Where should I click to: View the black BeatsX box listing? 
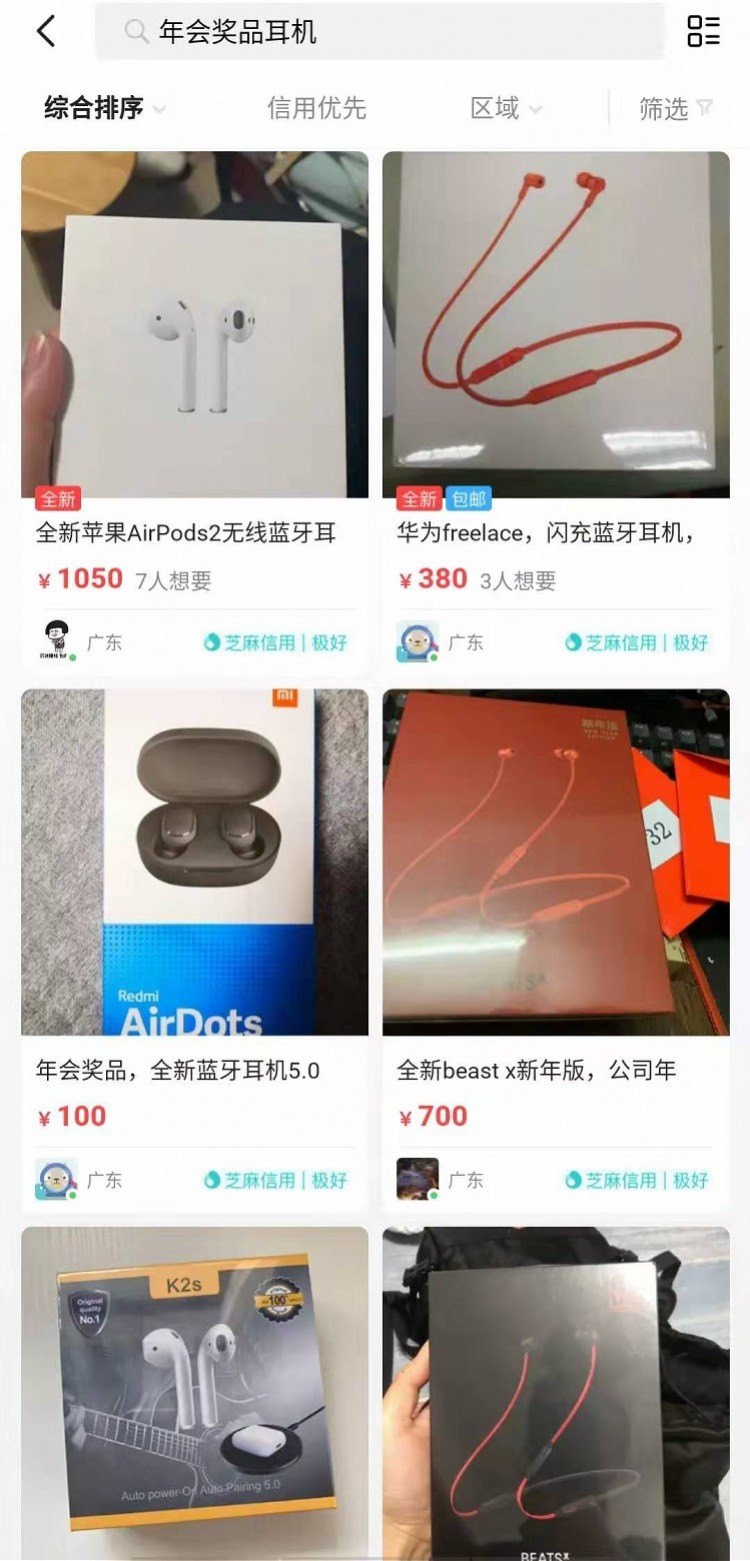(556, 1390)
